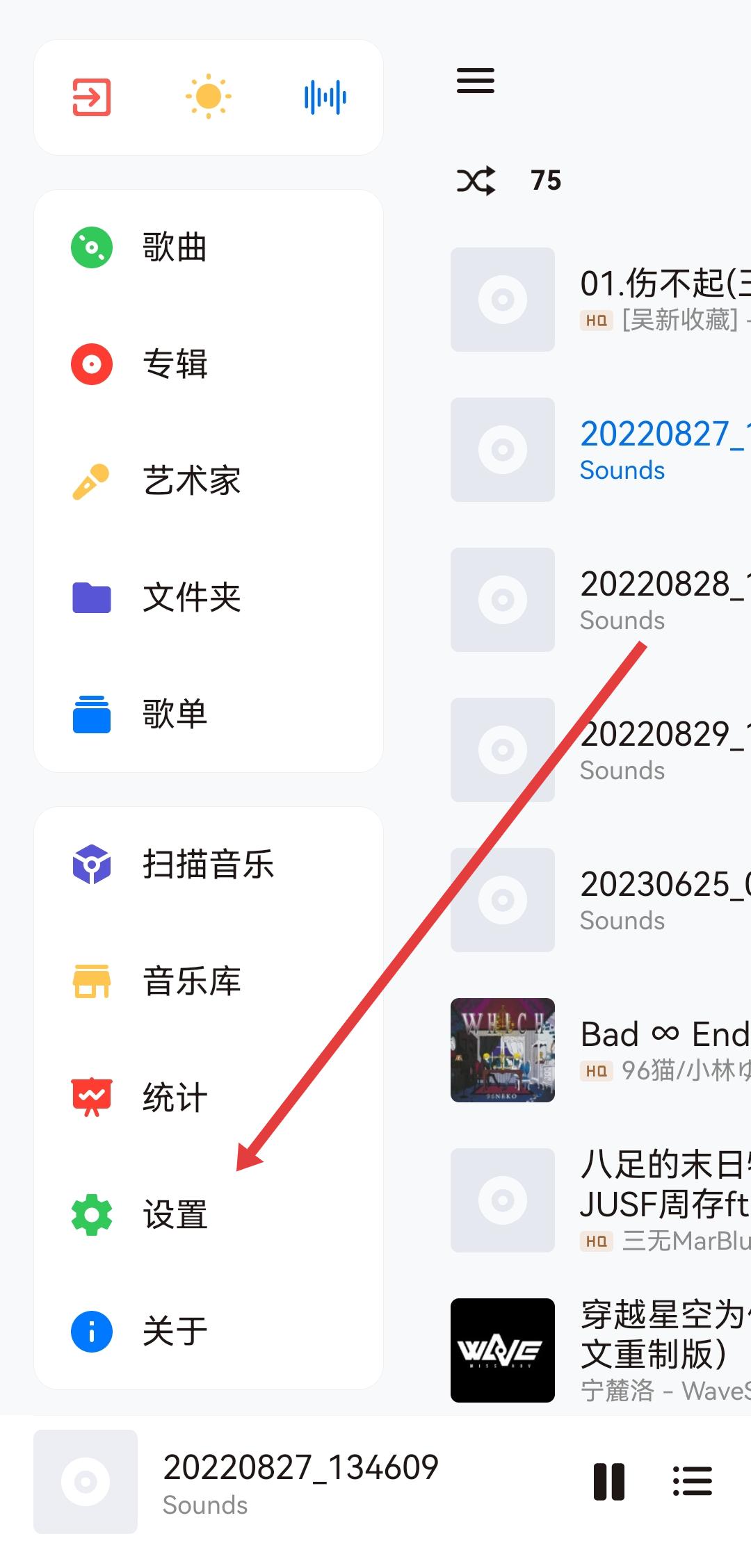The image size is (751, 1568).
Task: Pause the current track
Action: 608,1481
